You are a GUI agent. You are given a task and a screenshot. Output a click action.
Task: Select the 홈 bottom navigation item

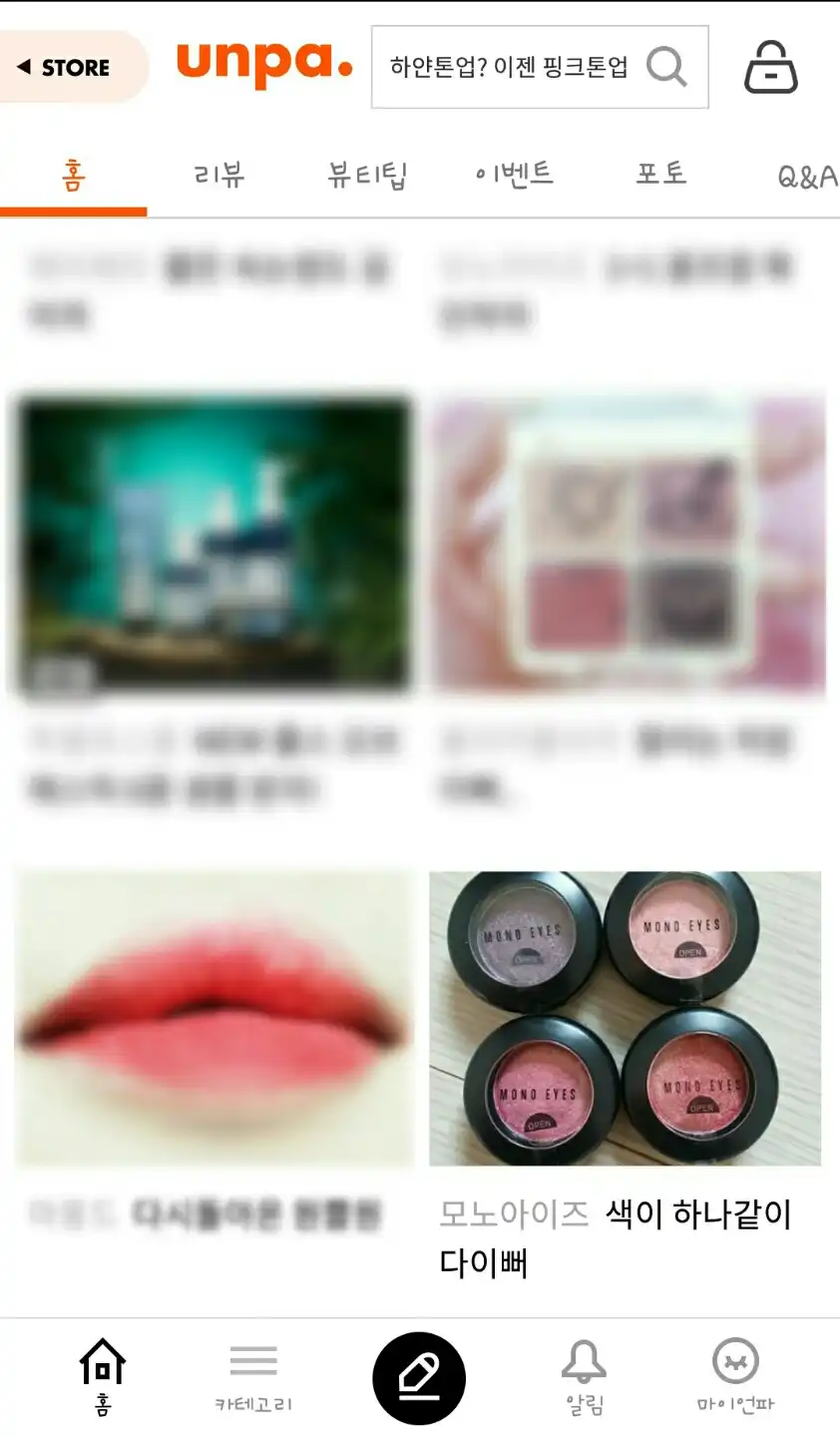[x=102, y=1377]
